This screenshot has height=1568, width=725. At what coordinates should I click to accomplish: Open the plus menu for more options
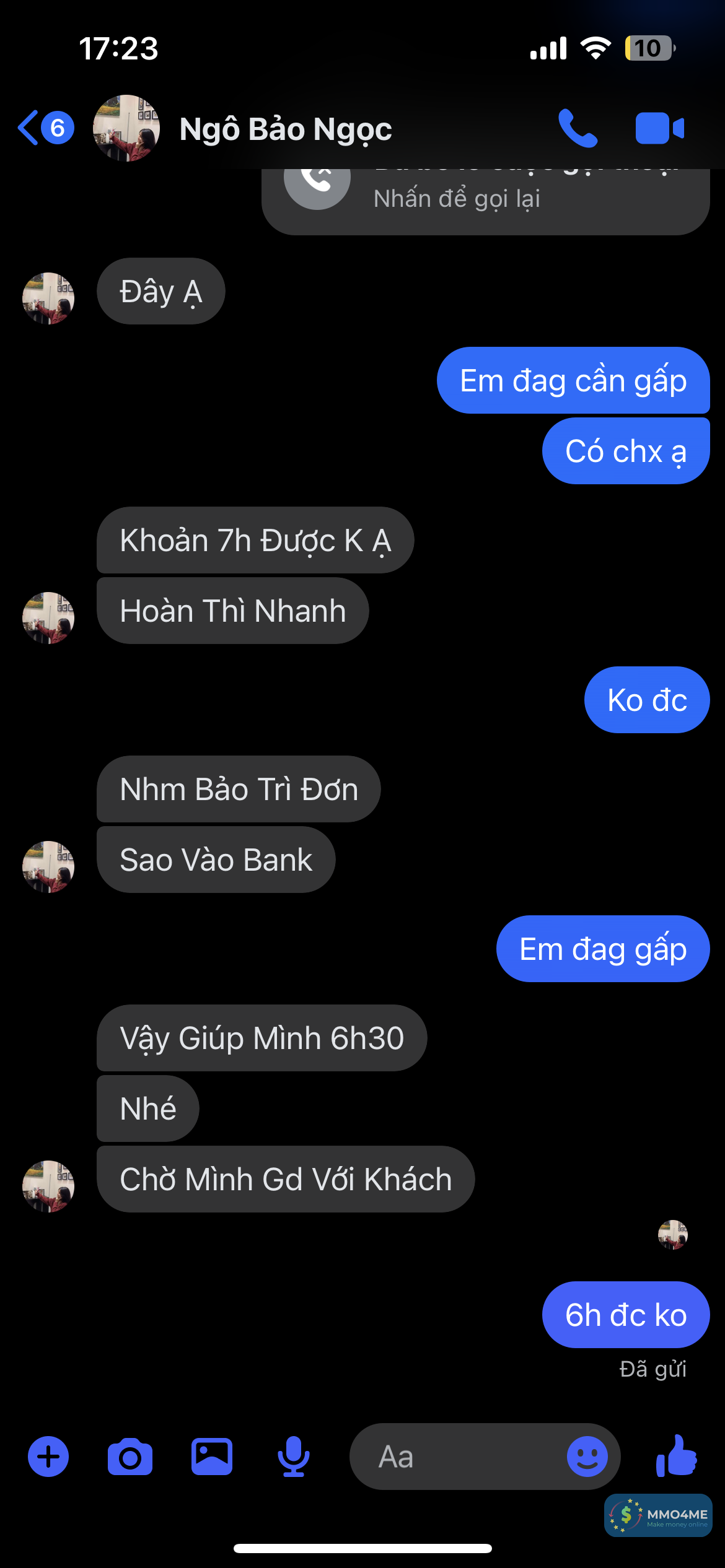48,1457
